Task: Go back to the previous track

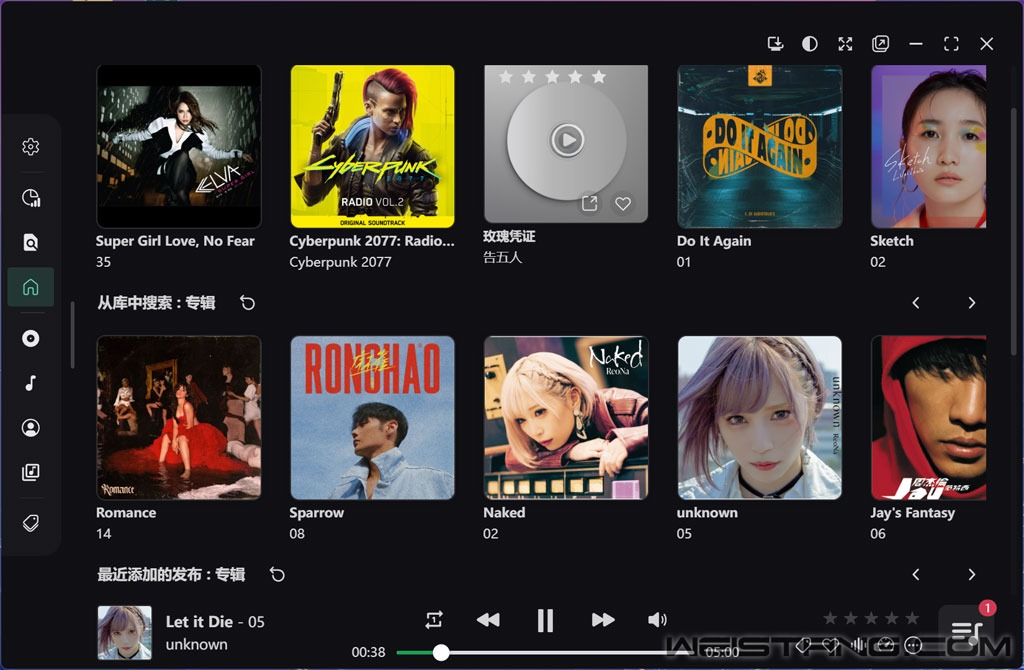Action: [x=488, y=620]
